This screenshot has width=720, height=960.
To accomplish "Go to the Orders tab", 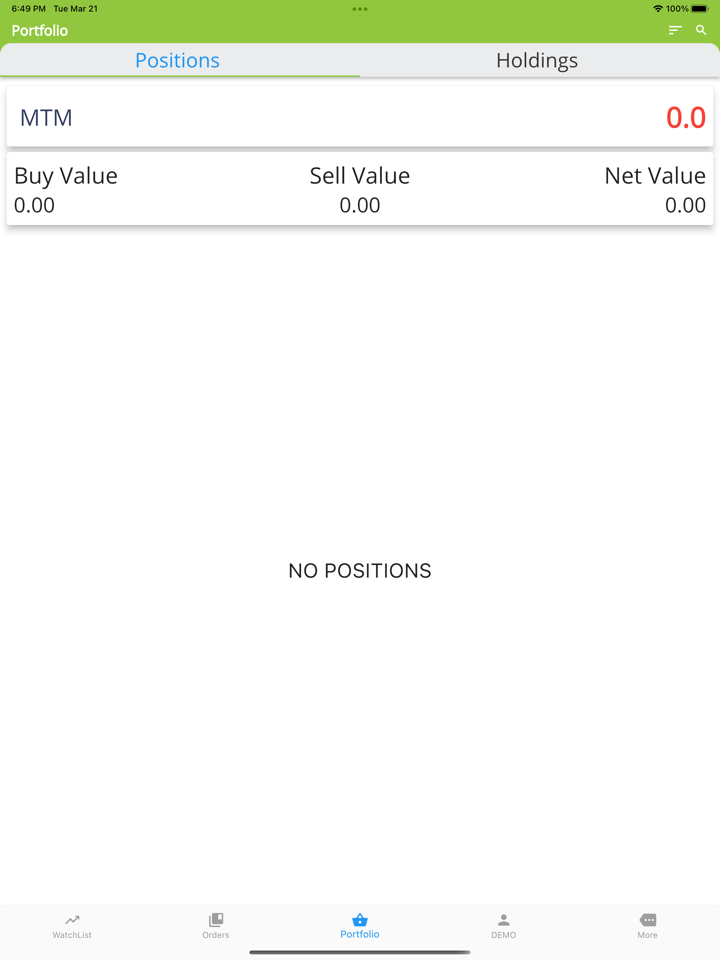I will (216, 926).
